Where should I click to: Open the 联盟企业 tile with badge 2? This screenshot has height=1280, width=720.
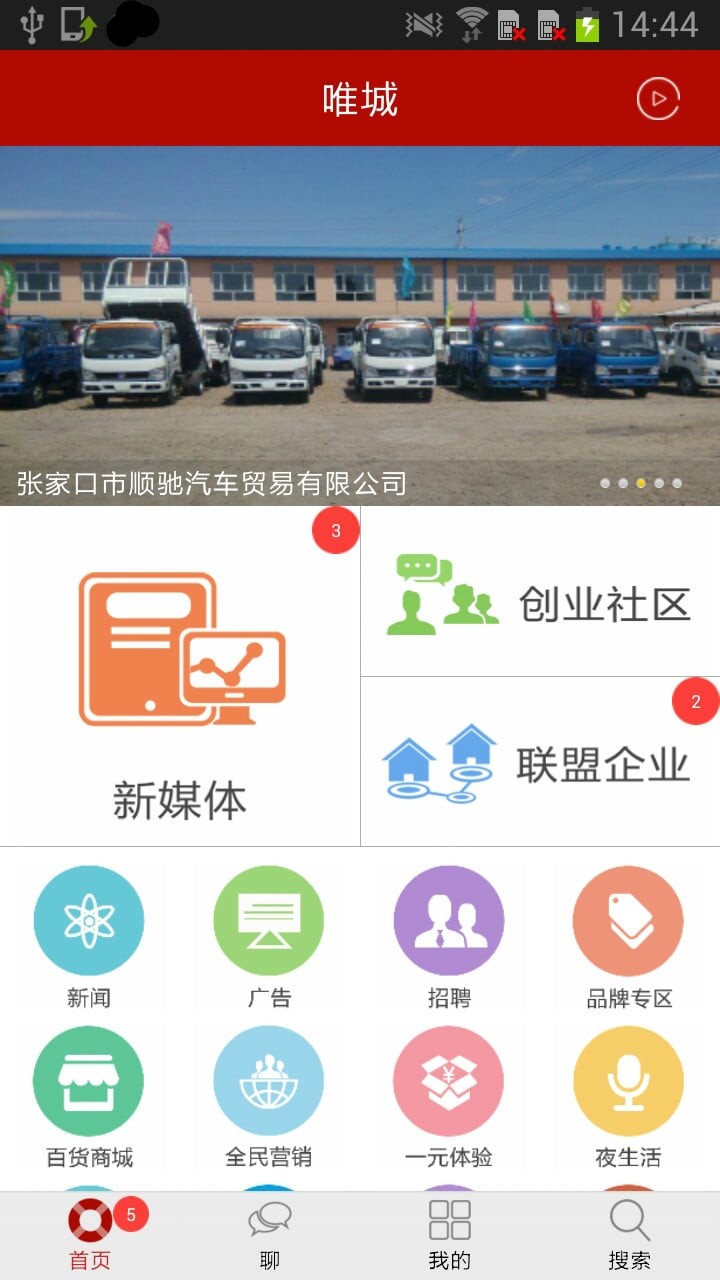(x=540, y=763)
